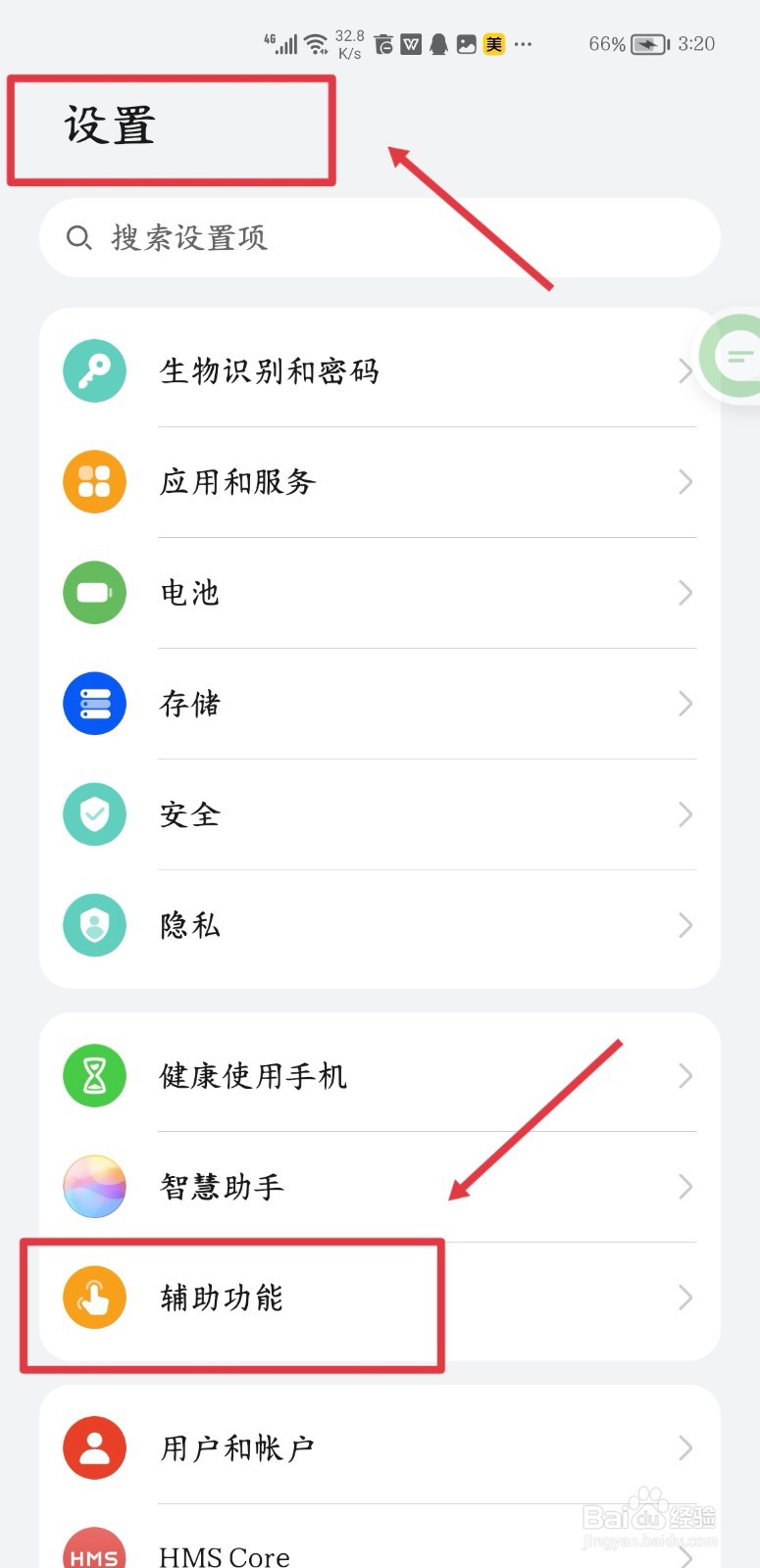Tap the touch gesture icon beside 辅助功能
The width and height of the screenshot is (760, 1568).
(94, 1298)
